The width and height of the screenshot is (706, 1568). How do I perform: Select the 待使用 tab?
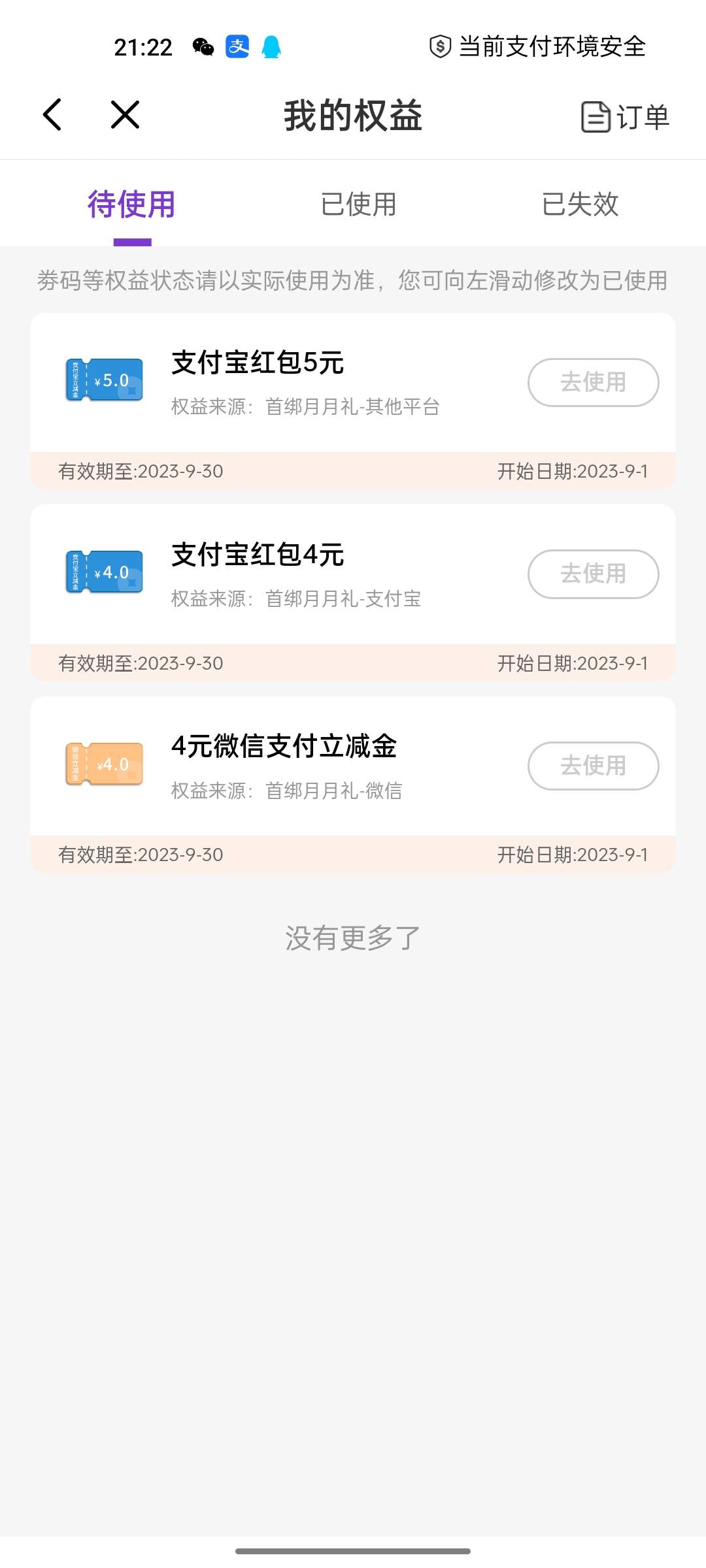132,204
